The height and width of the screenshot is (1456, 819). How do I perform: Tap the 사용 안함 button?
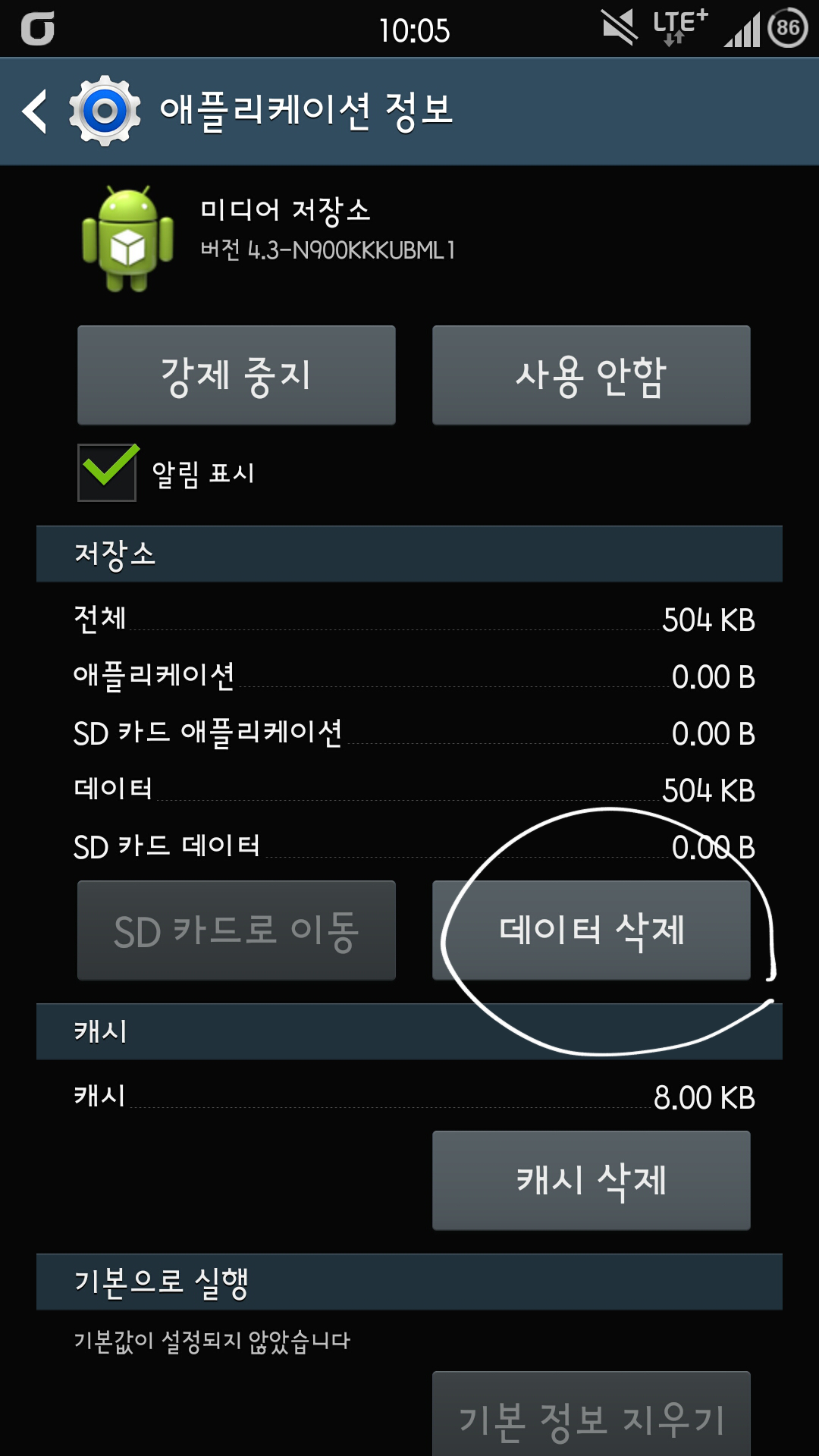591,375
